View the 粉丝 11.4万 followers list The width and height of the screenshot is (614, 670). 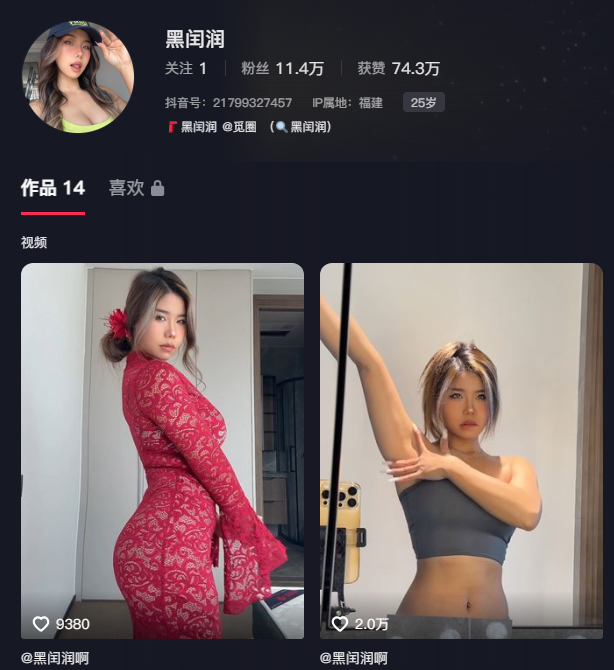click(282, 69)
